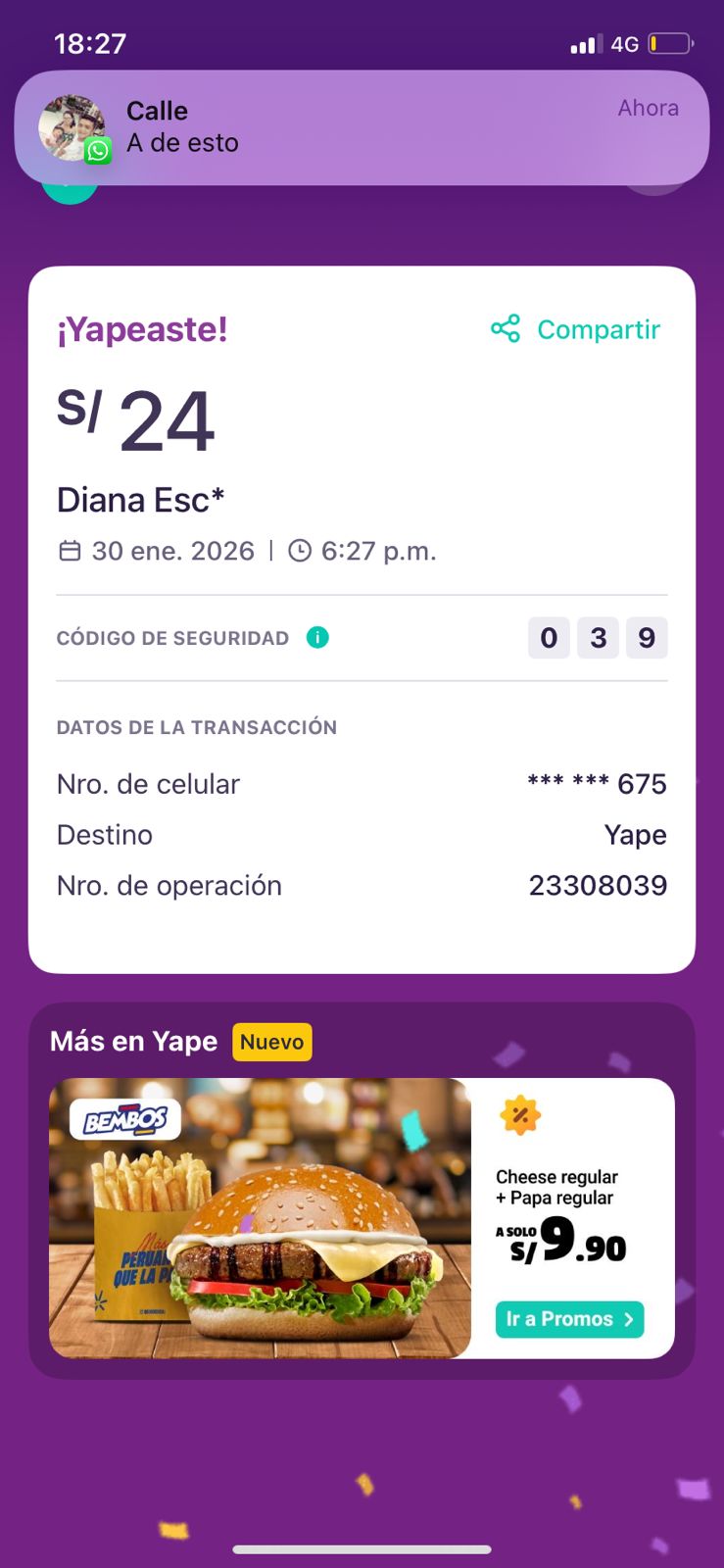Tap the Ir a Promos button
The height and width of the screenshot is (1568, 724).
pyautogui.click(x=569, y=1319)
